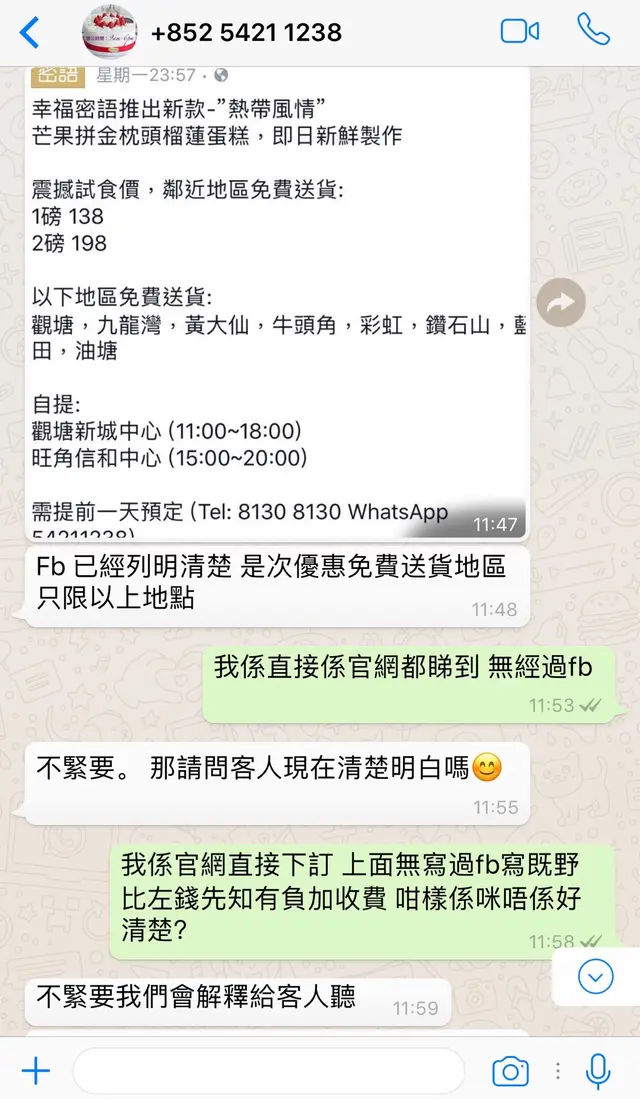Open the camera to send a photo
Image resolution: width=640 pixels, height=1099 pixels.
[x=511, y=1072]
